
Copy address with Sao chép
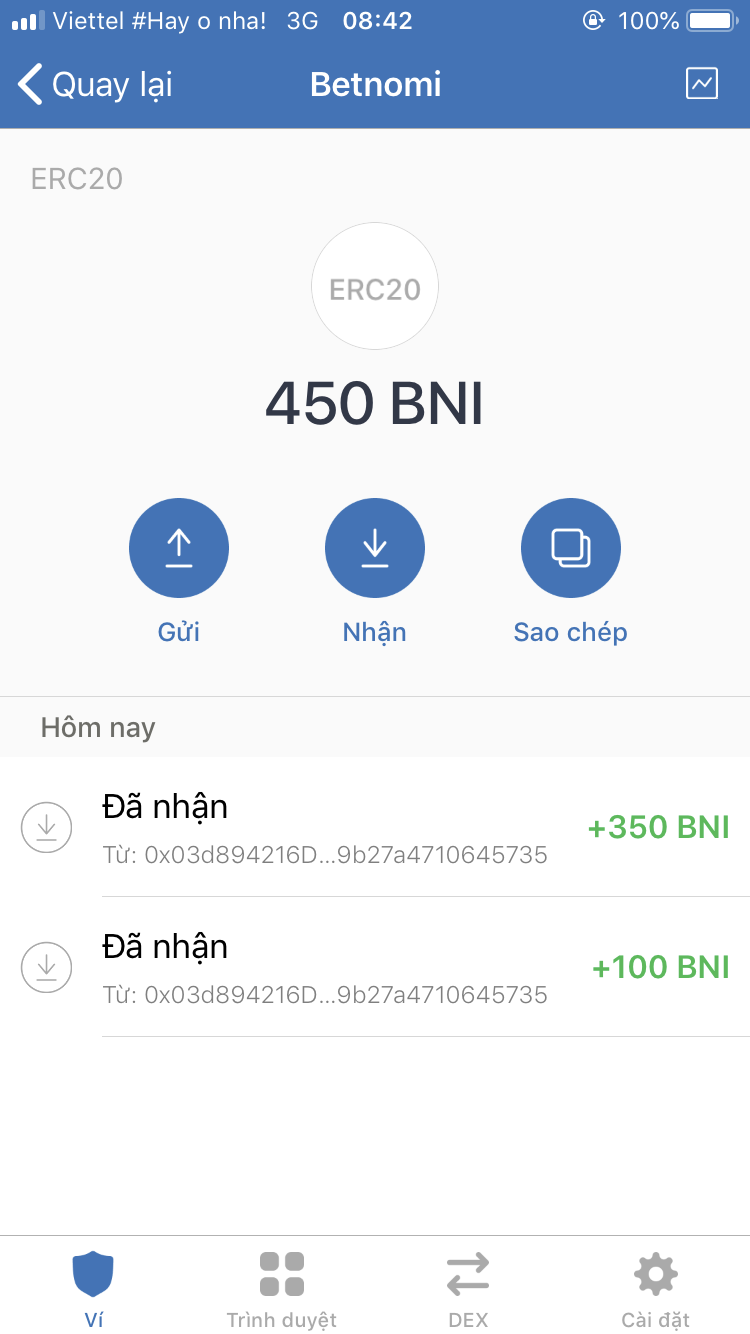click(570, 548)
